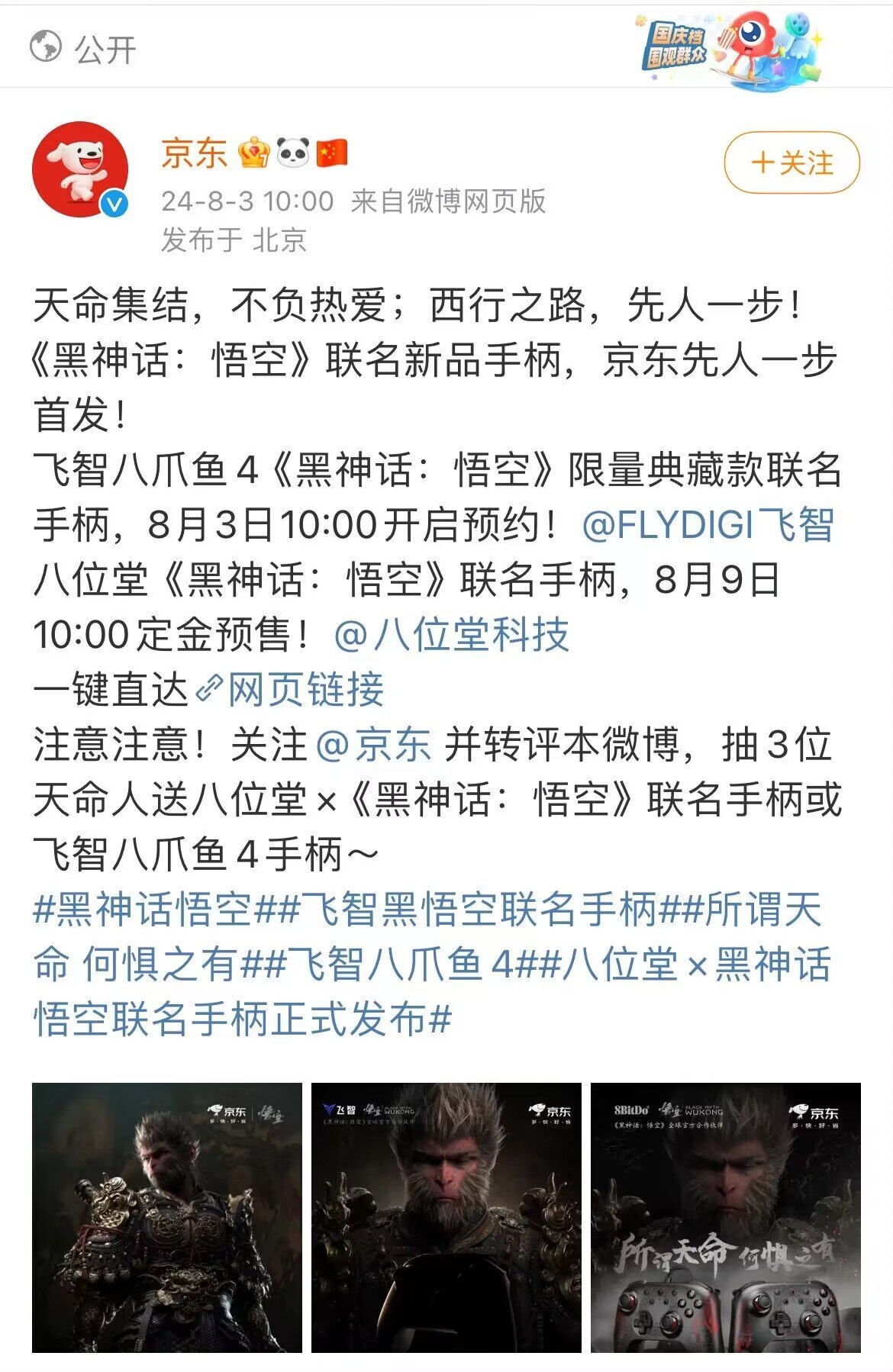Image resolution: width=893 pixels, height=1372 pixels.
Task: Open the 国庆档围观群众 banner
Action: [730, 47]
